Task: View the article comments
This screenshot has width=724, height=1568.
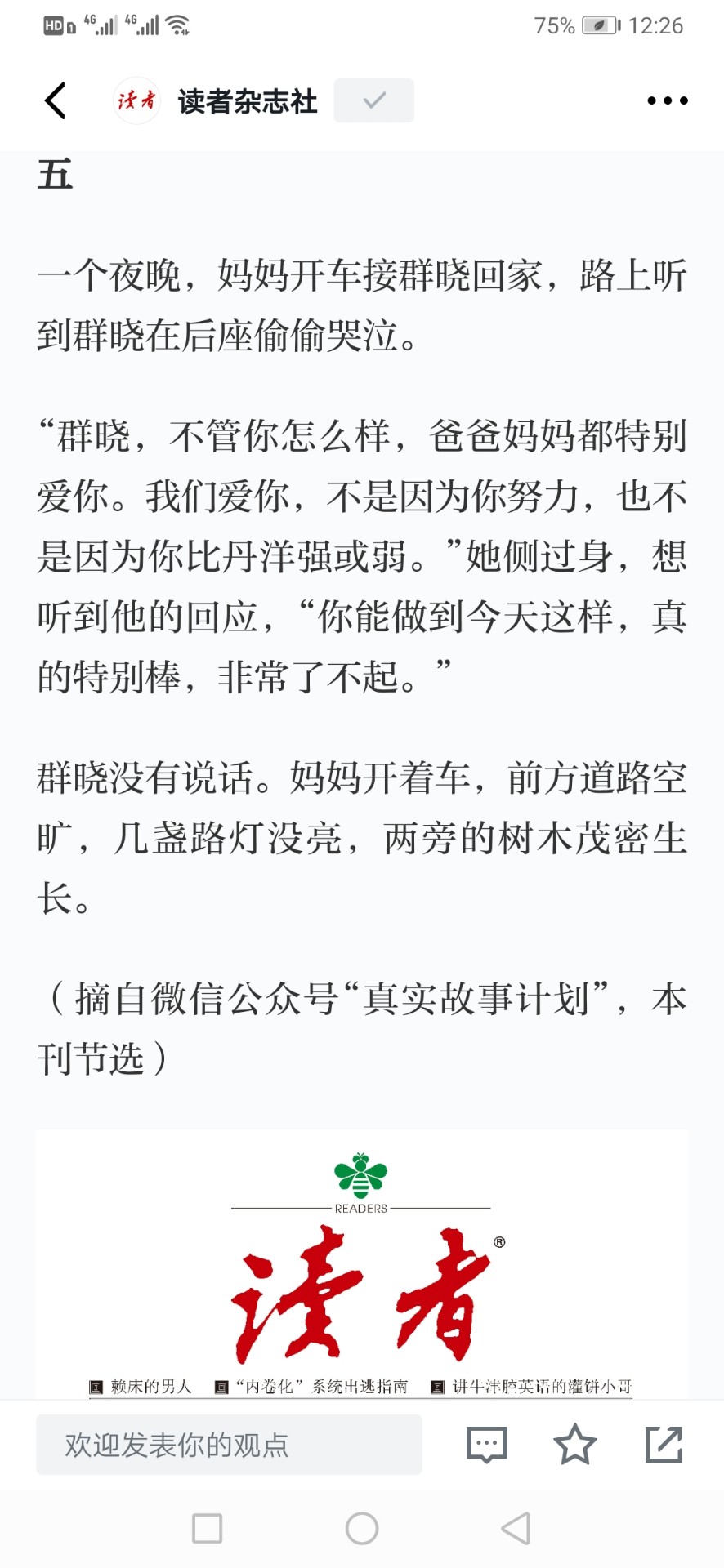Action: click(486, 1445)
